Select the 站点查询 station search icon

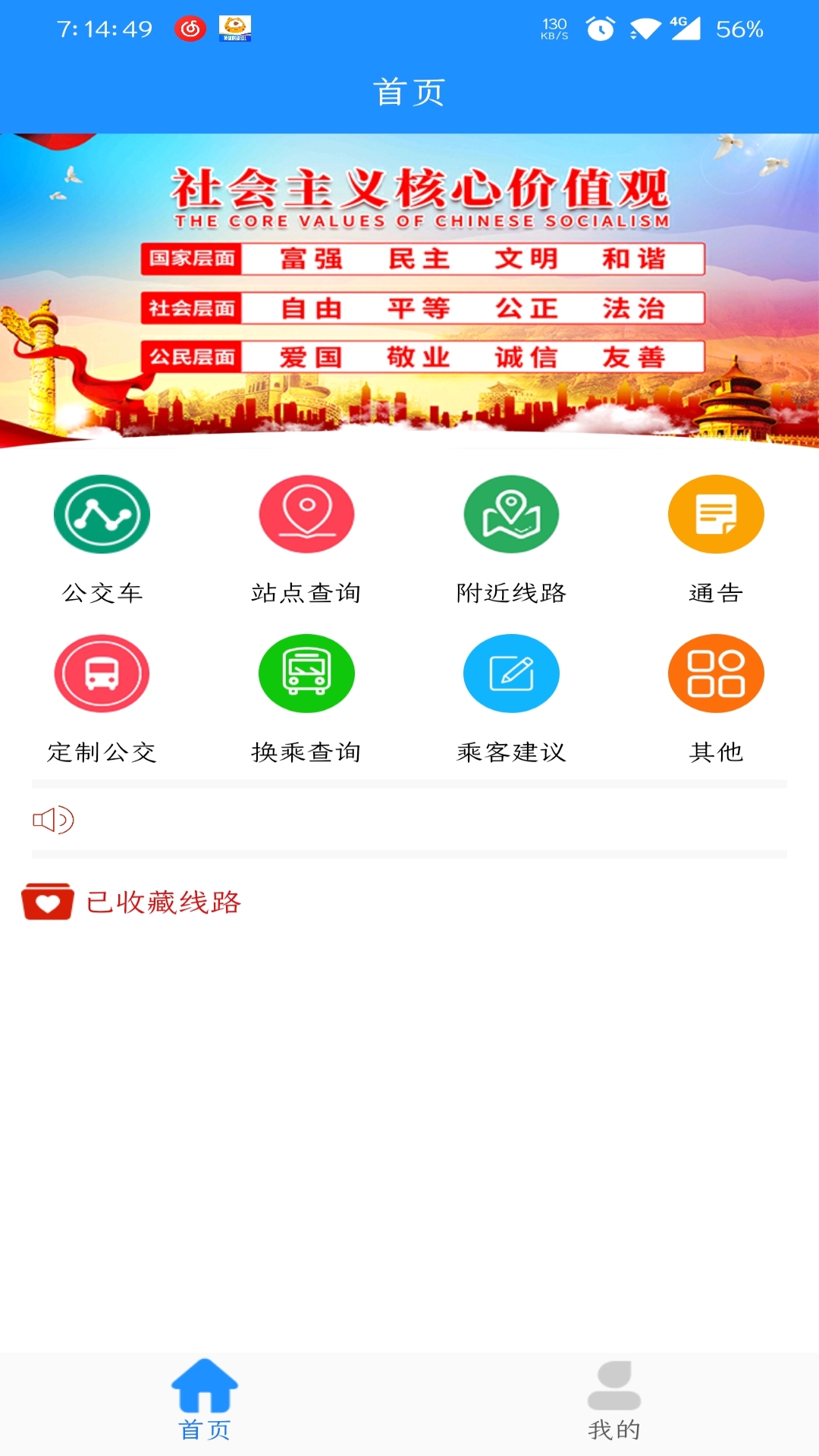(x=306, y=513)
